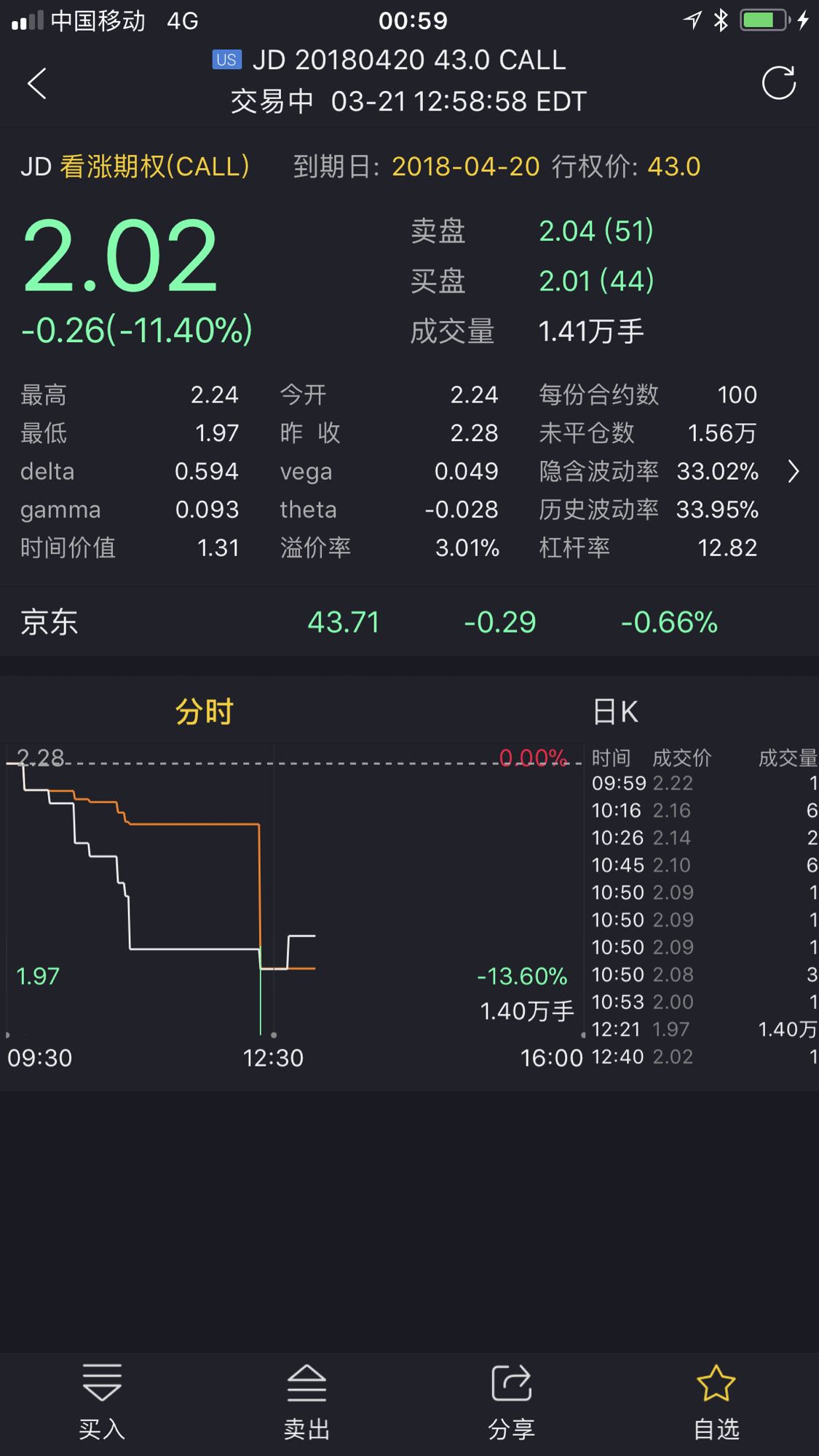Screen dimensions: 819x1456
Task: Switch to the 日K chart tab
Action: click(614, 711)
